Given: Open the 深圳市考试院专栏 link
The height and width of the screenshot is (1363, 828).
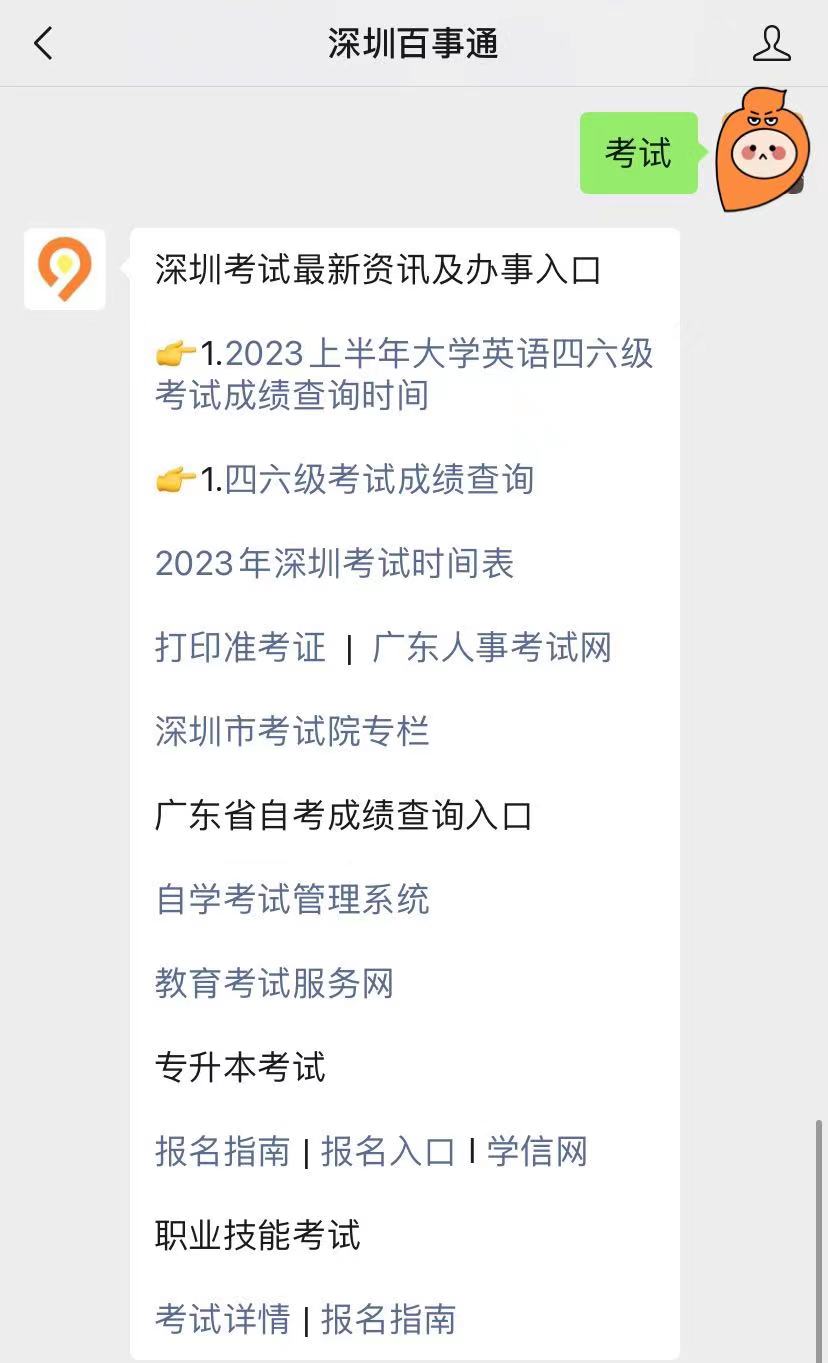Looking at the screenshot, I should pos(292,731).
